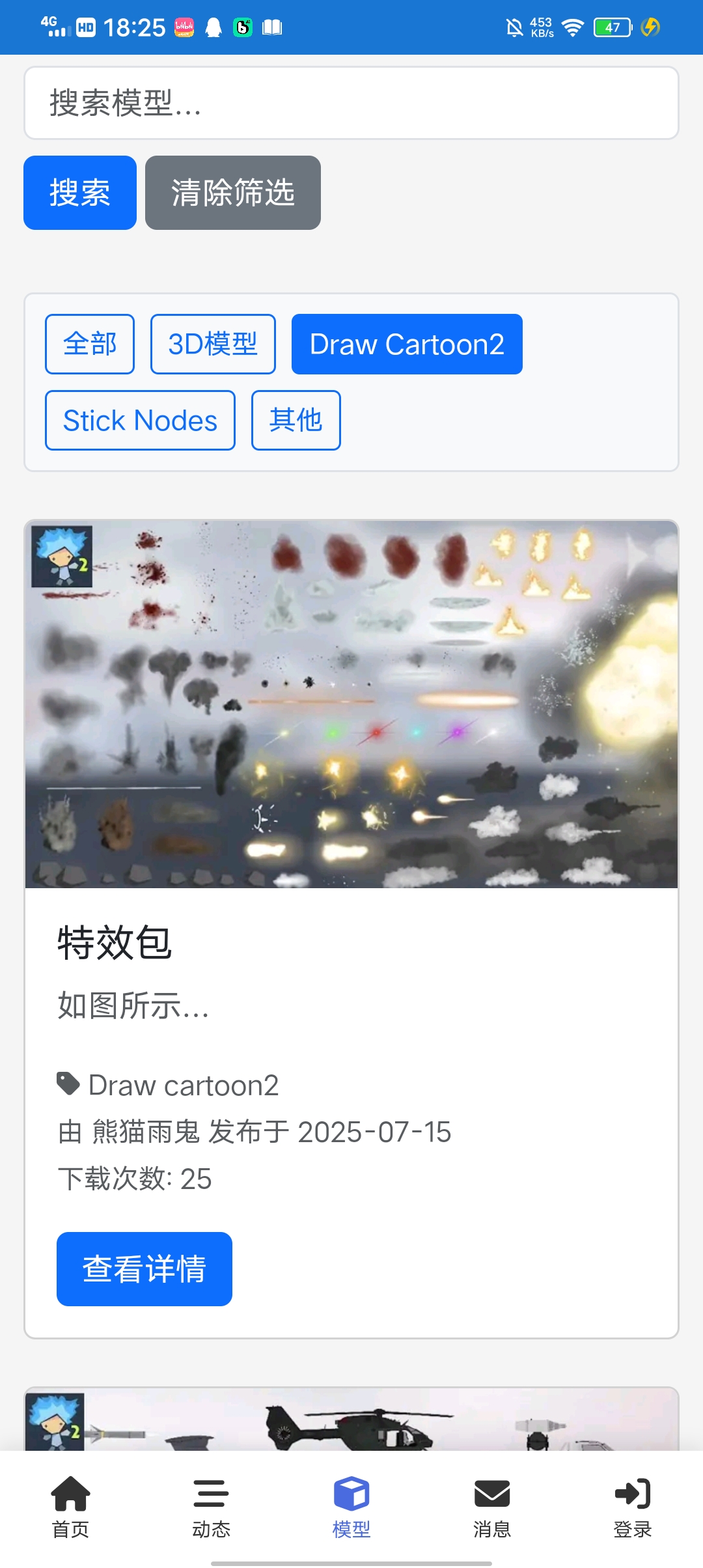View details of 特效包 via 查看详情
Image resolution: width=703 pixels, height=1568 pixels.
tap(145, 1269)
